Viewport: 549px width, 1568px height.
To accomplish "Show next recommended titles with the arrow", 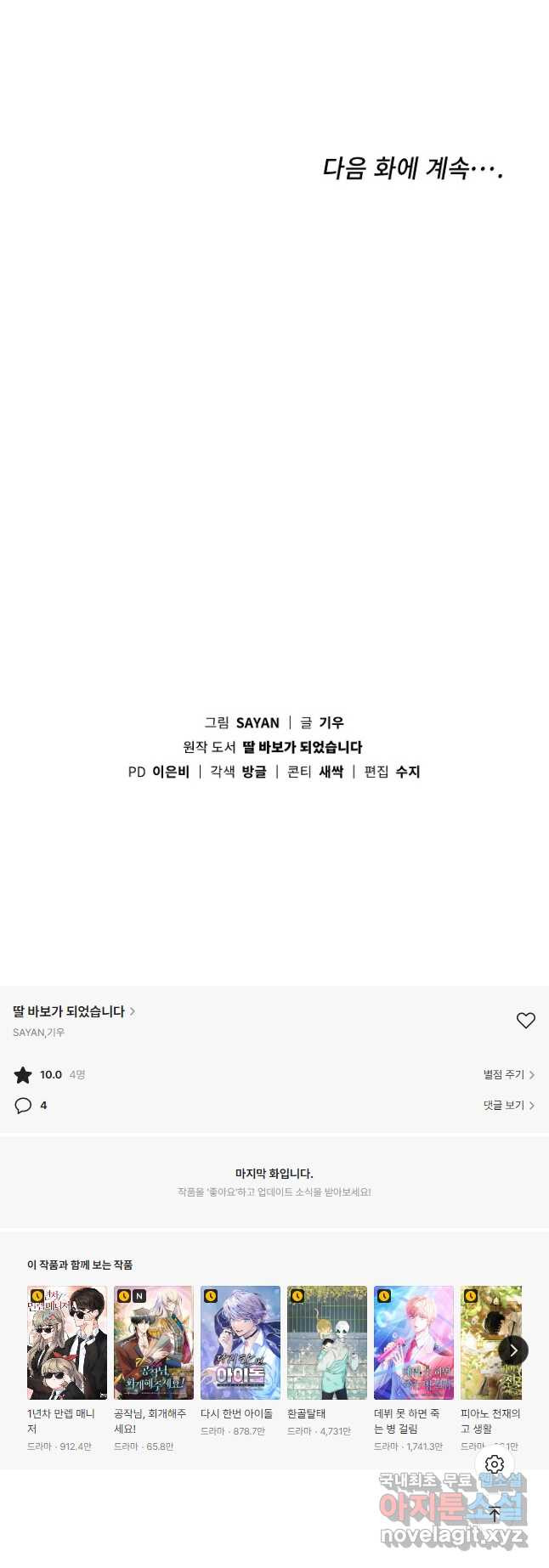I will pyautogui.click(x=513, y=1350).
